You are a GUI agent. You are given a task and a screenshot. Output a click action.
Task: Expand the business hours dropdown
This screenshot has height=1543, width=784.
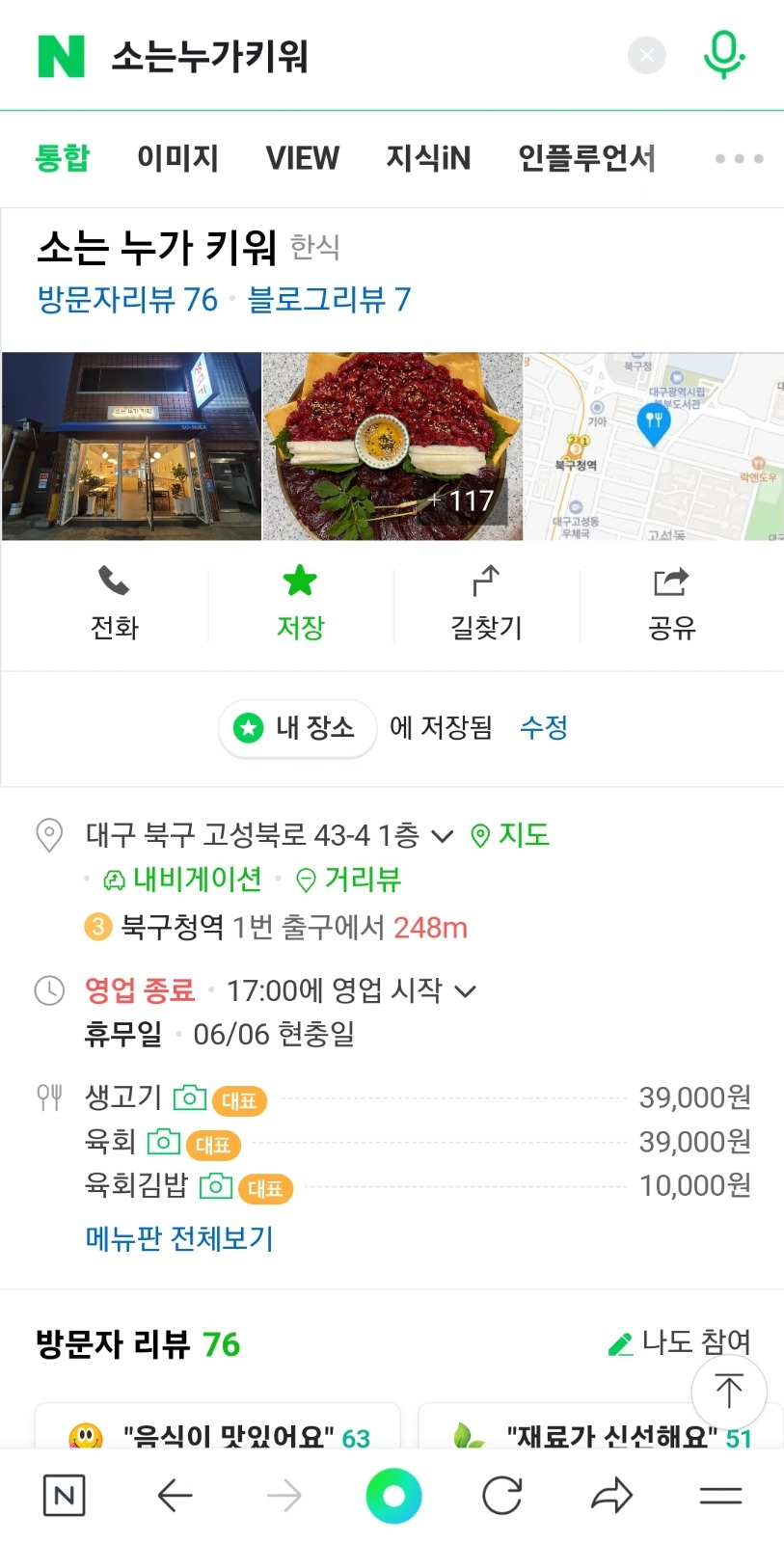click(x=465, y=990)
